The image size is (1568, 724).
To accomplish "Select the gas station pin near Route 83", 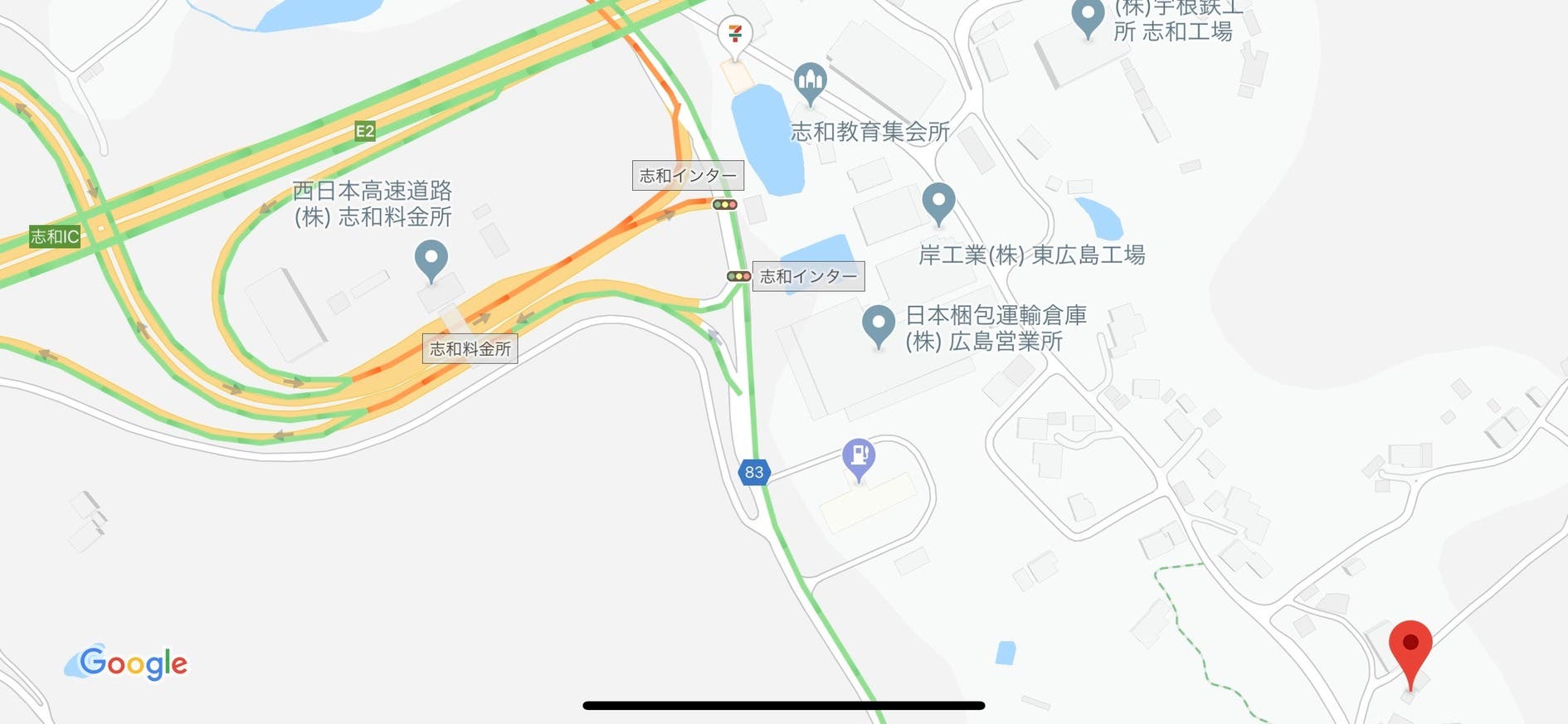I will (859, 457).
